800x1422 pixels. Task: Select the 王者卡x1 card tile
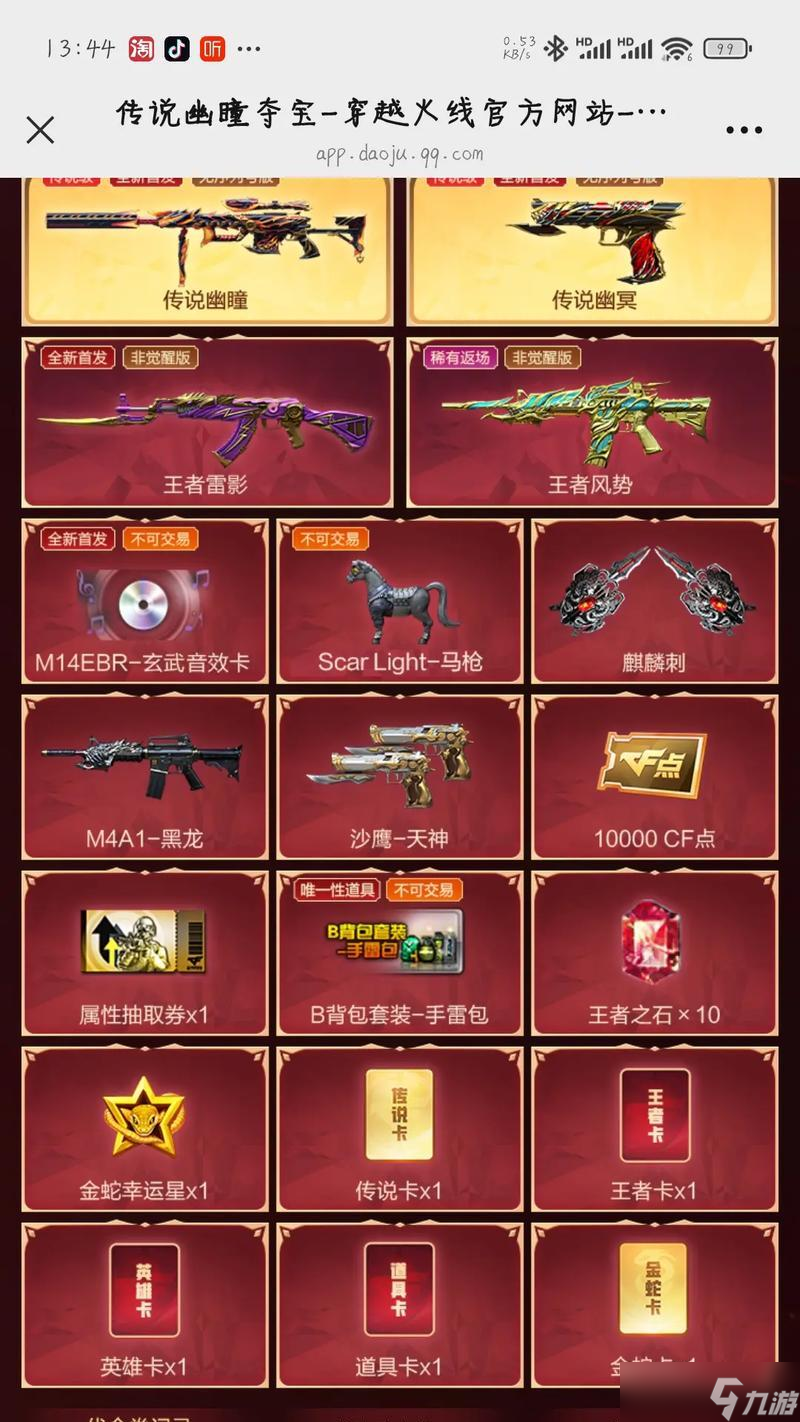point(655,1129)
